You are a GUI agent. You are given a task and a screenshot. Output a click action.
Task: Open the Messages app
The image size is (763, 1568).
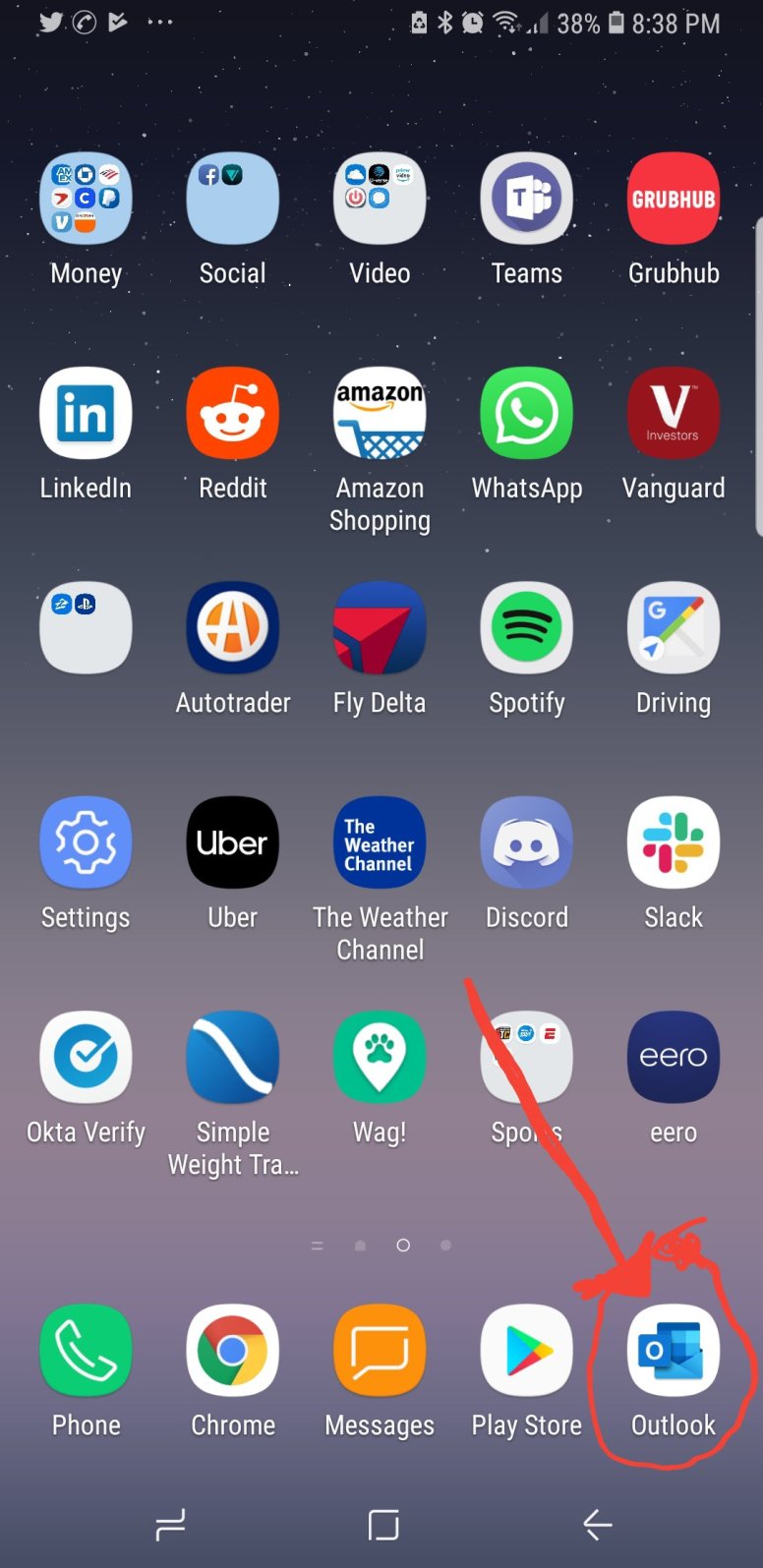(380, 1351)
